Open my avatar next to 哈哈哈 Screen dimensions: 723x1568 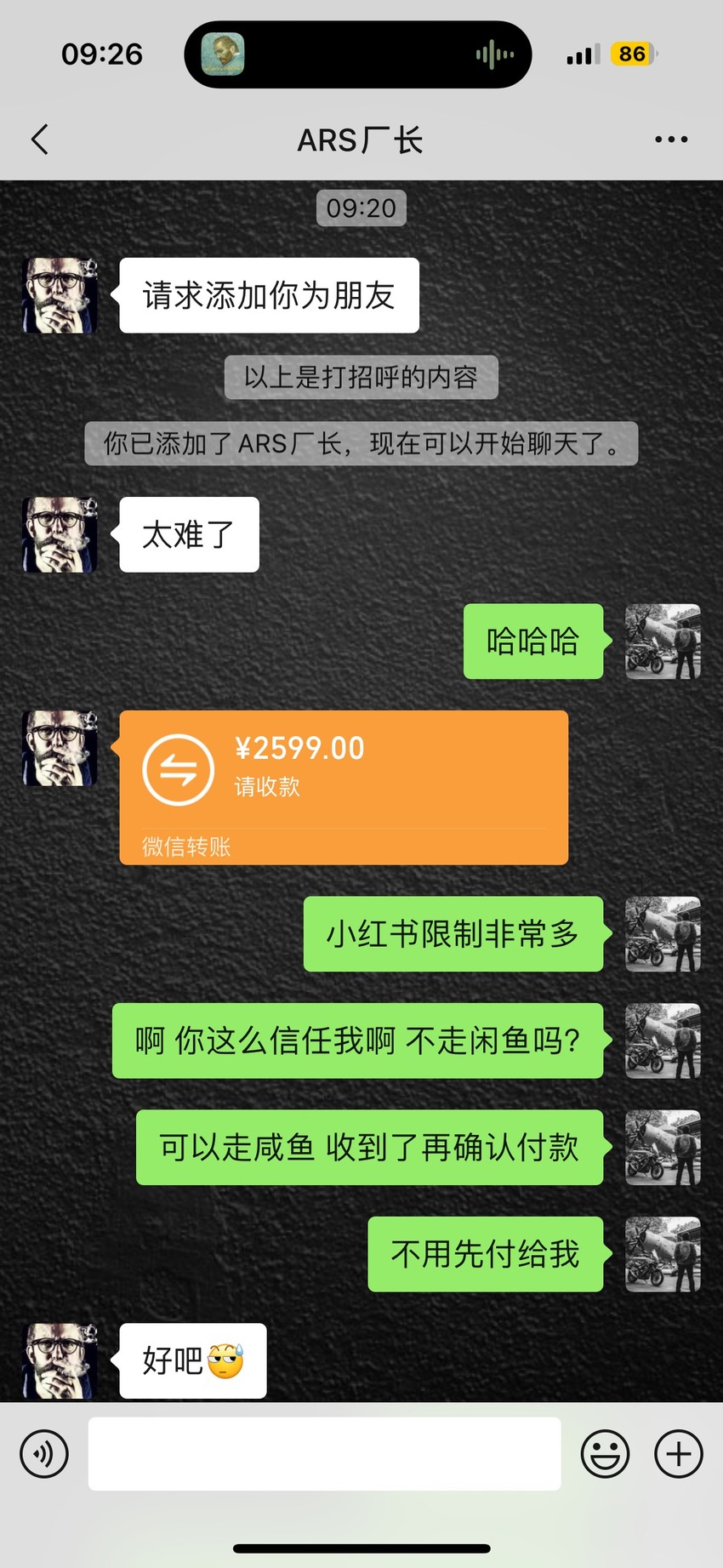point(663,641)
